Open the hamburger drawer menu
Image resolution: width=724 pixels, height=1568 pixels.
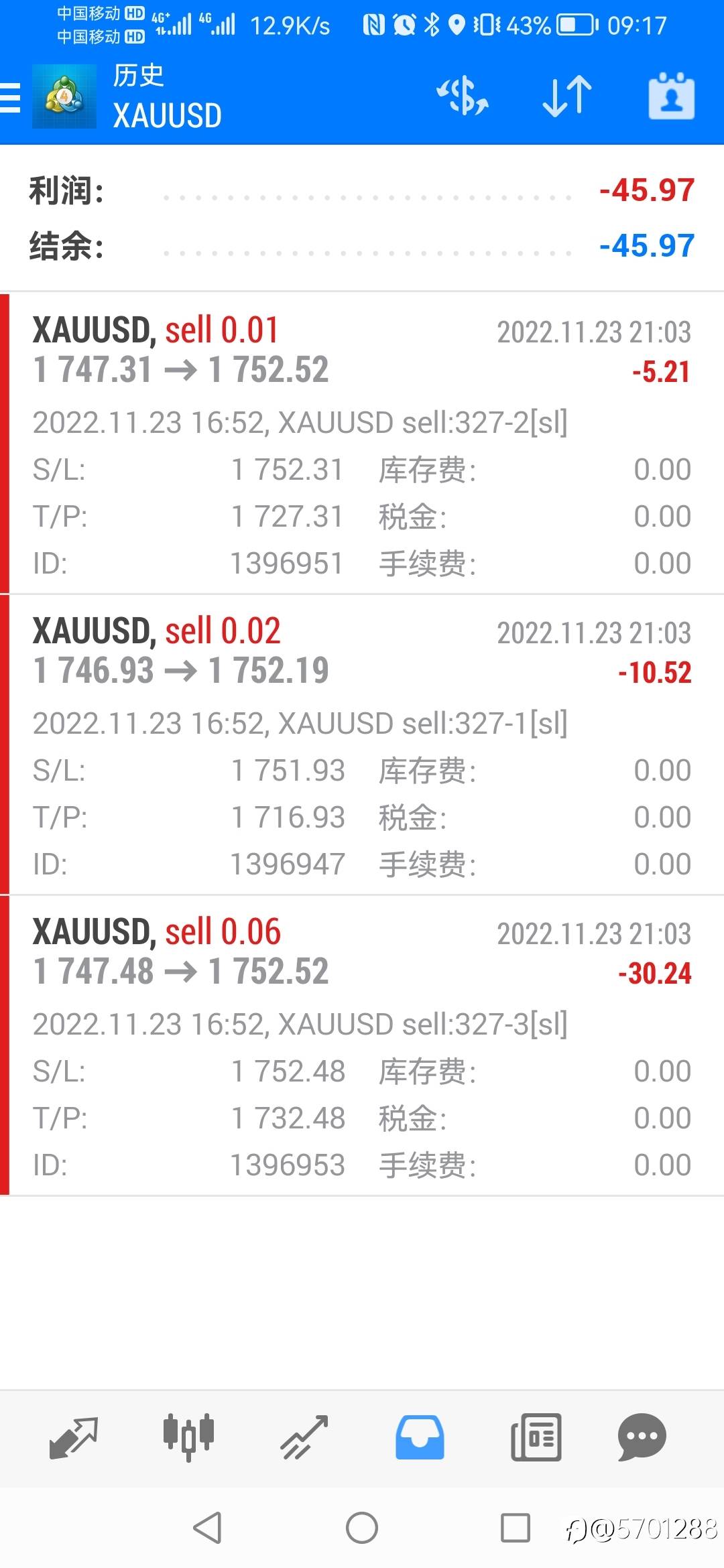(11, 98)
